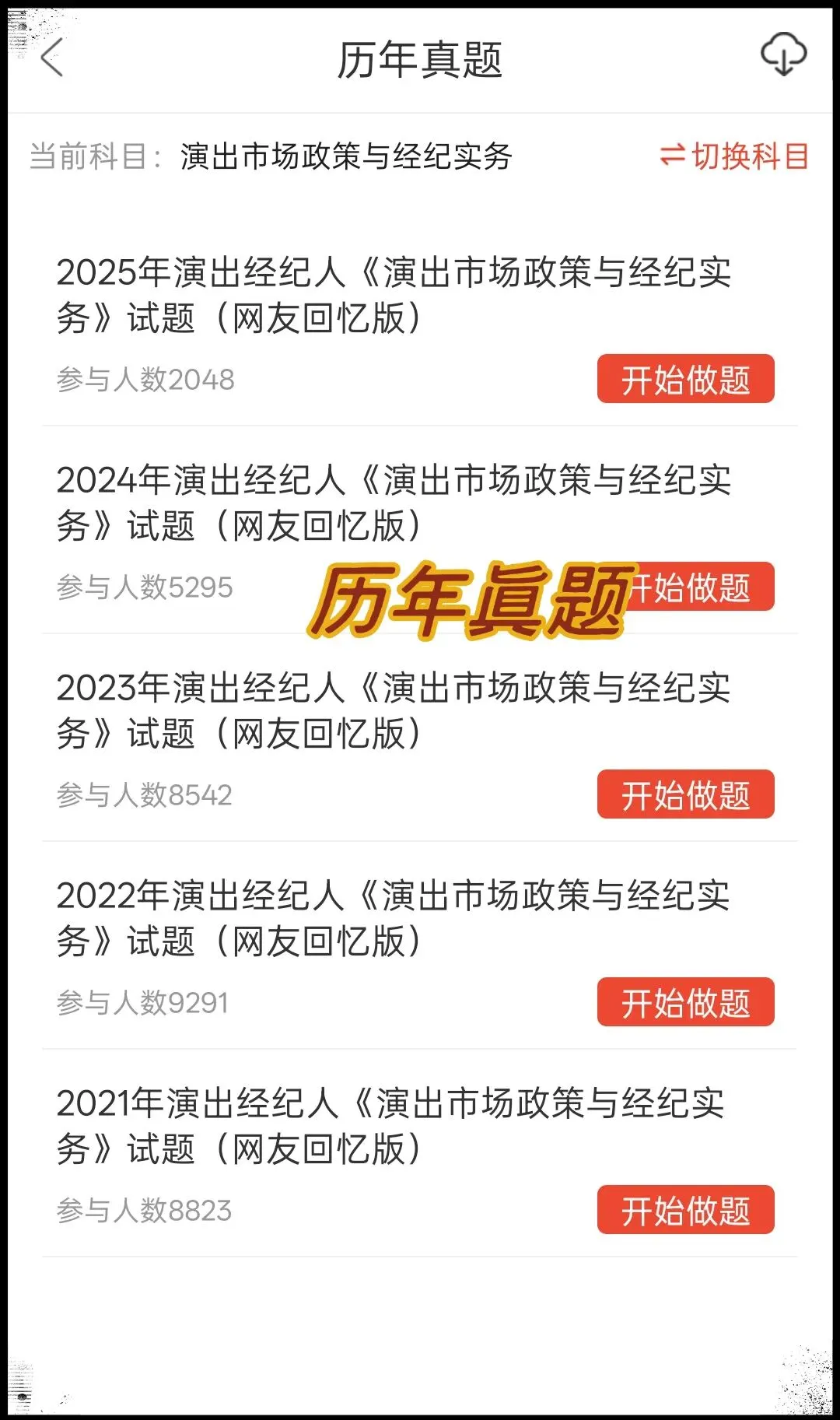Open the 2023年演出经纪人 试题 row
The image size is (840, 1420).
point(420,738)
